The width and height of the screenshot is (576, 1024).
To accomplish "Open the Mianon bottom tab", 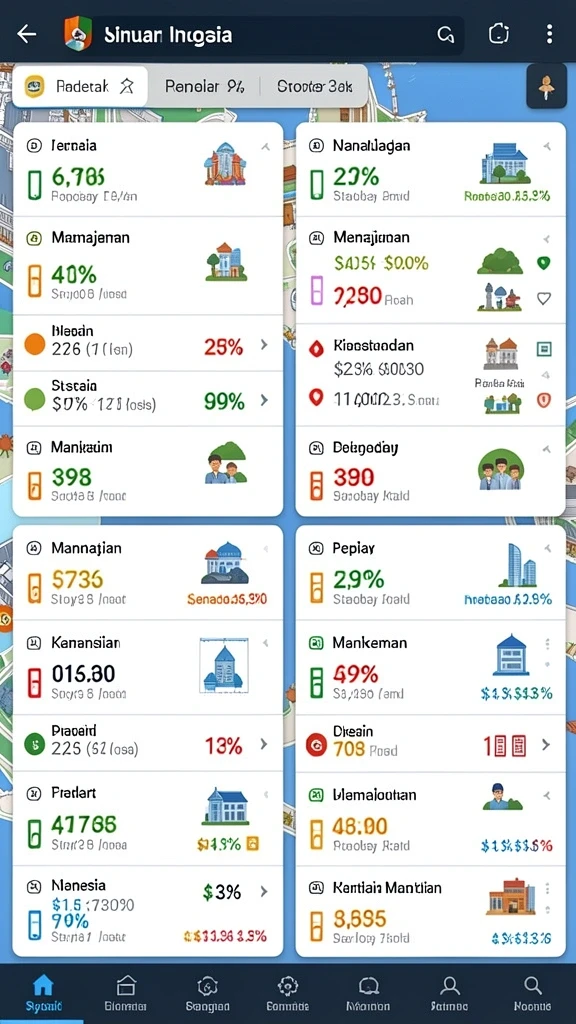I will tap(368, 993).
